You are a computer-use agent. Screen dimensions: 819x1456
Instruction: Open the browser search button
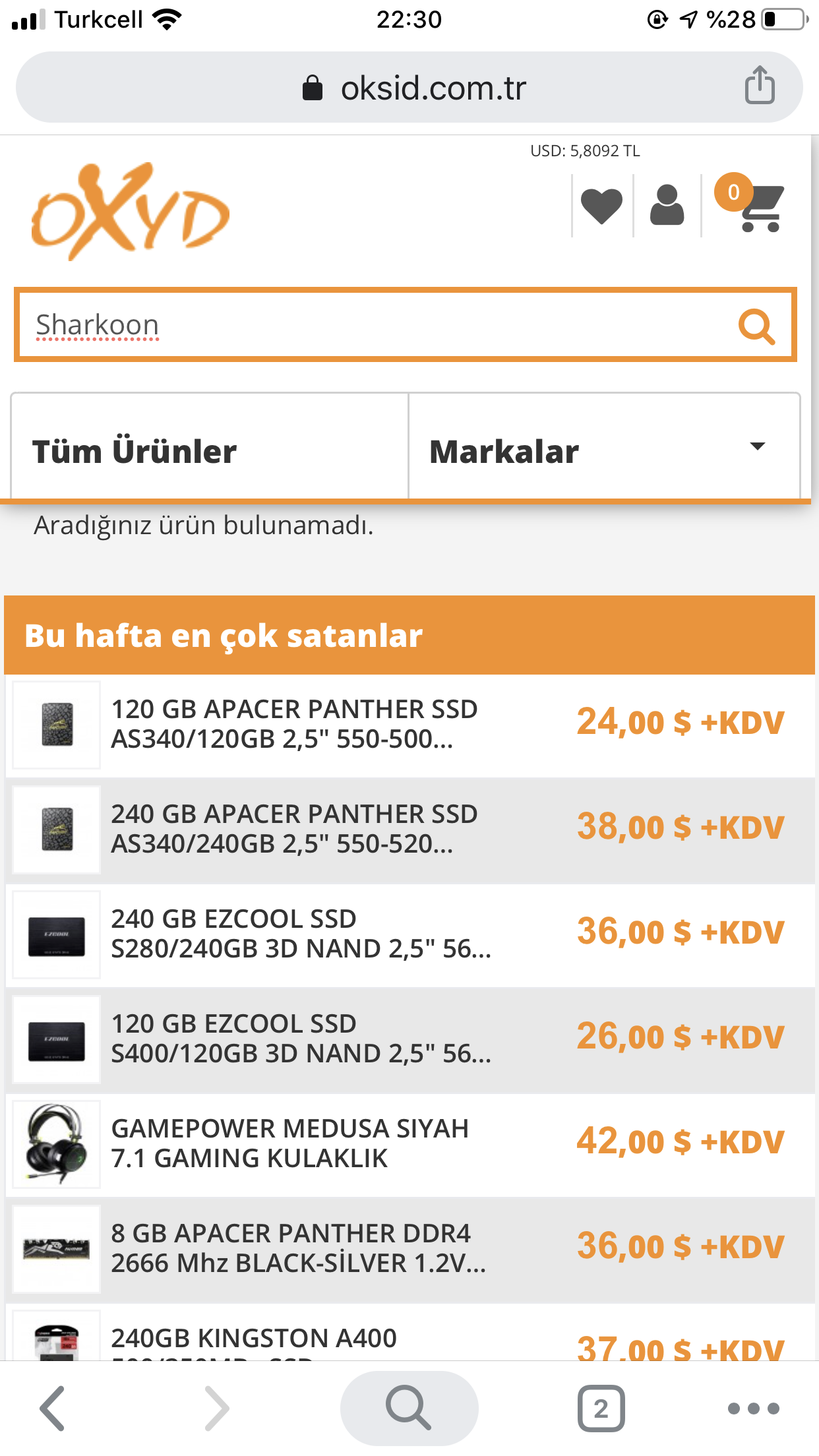(x=409, y=1409)
